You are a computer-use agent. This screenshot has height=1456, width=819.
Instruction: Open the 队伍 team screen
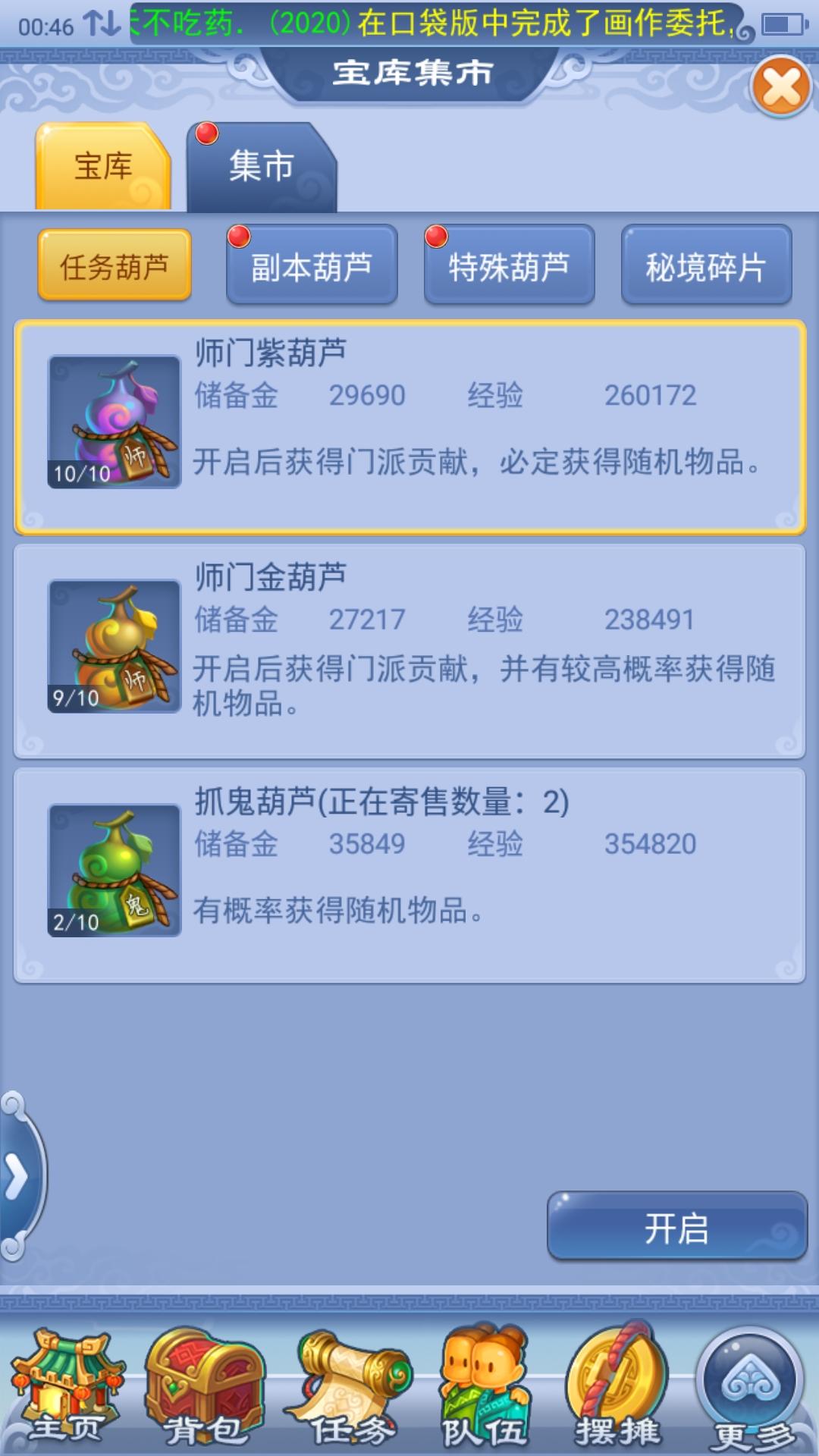pyautogui.click(x=484, y=1388)
